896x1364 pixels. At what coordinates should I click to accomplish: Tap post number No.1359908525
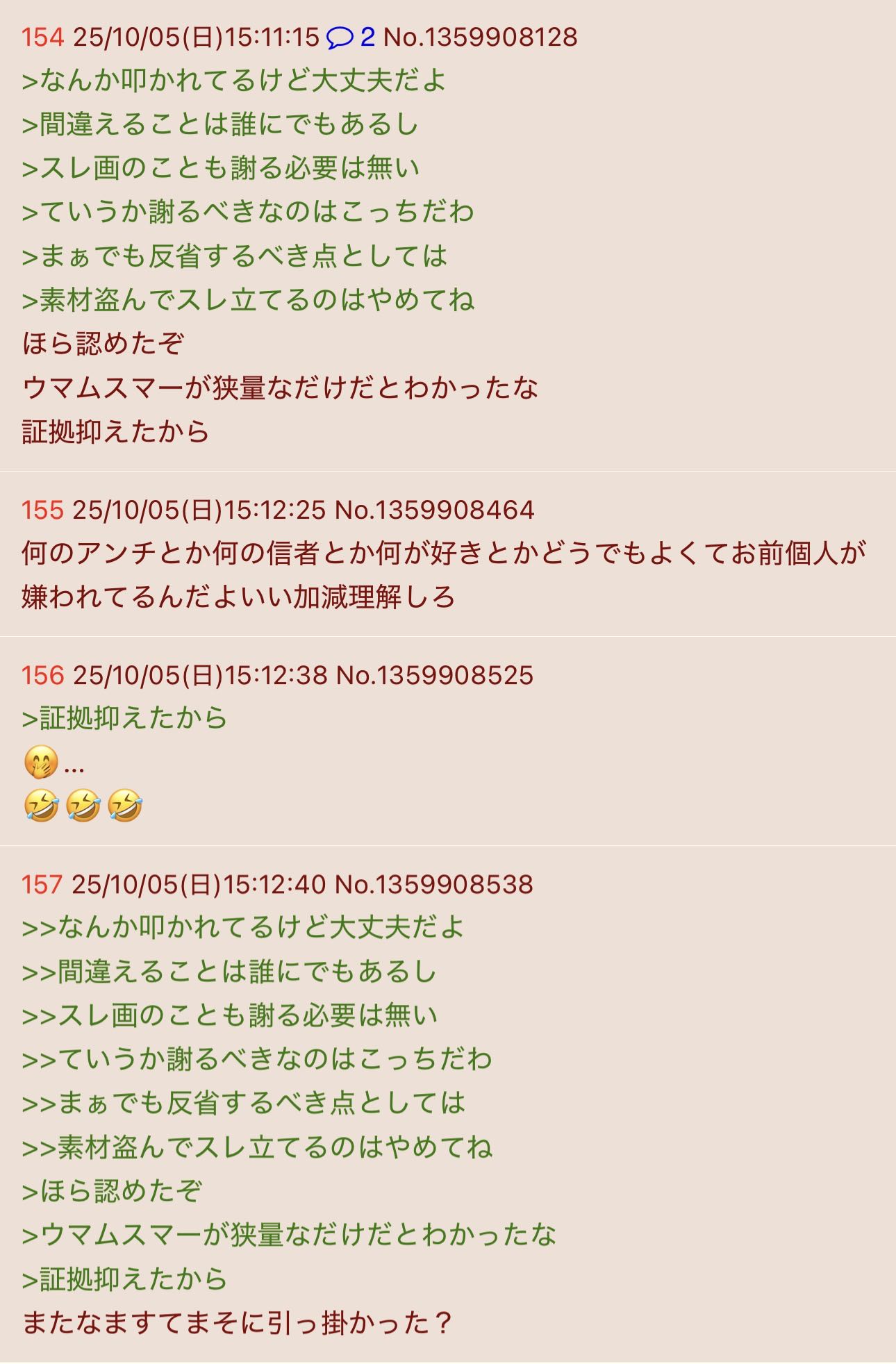click(435, 675)
